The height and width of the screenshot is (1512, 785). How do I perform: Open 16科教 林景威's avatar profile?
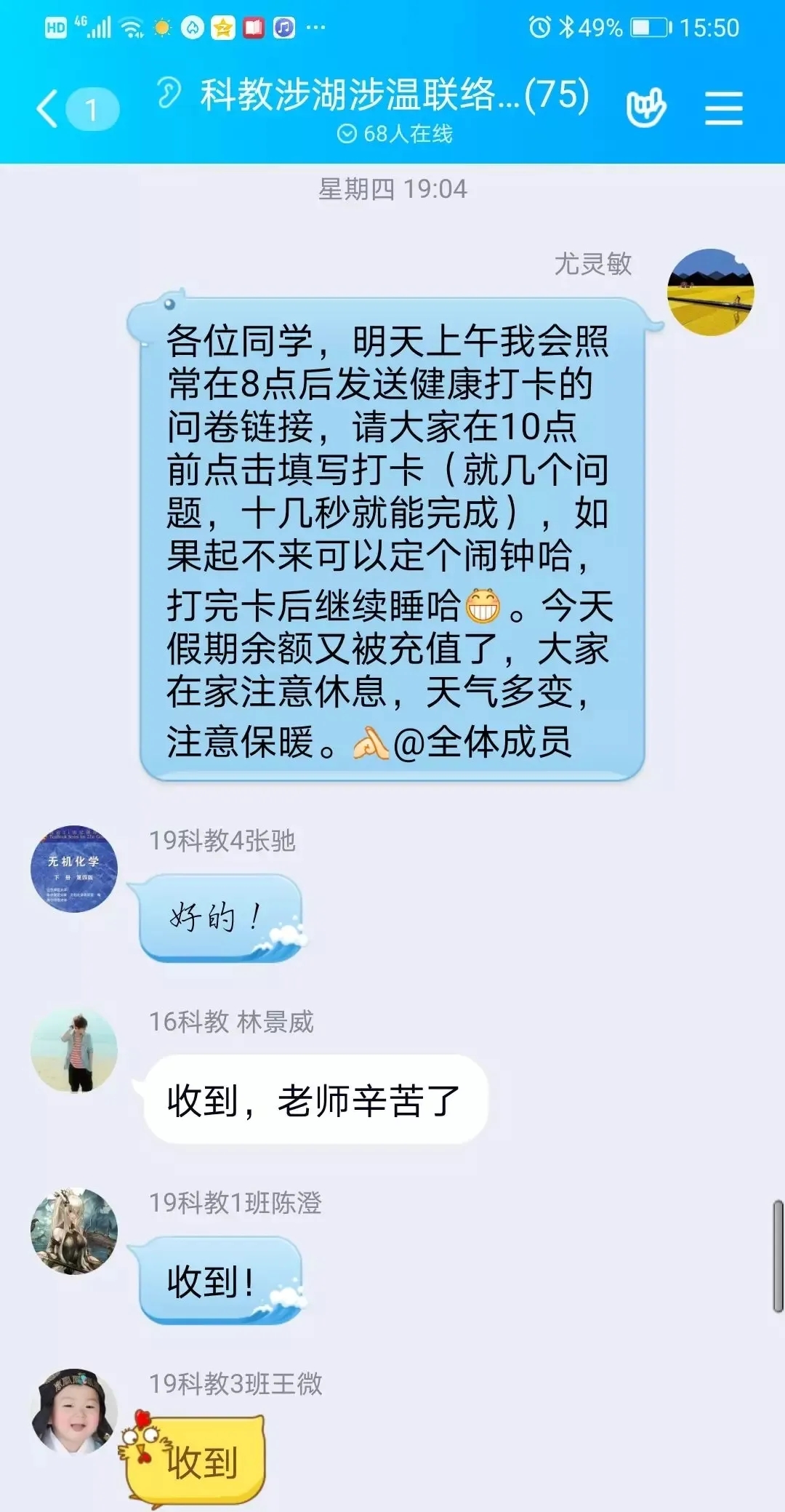coord(74,1049)
